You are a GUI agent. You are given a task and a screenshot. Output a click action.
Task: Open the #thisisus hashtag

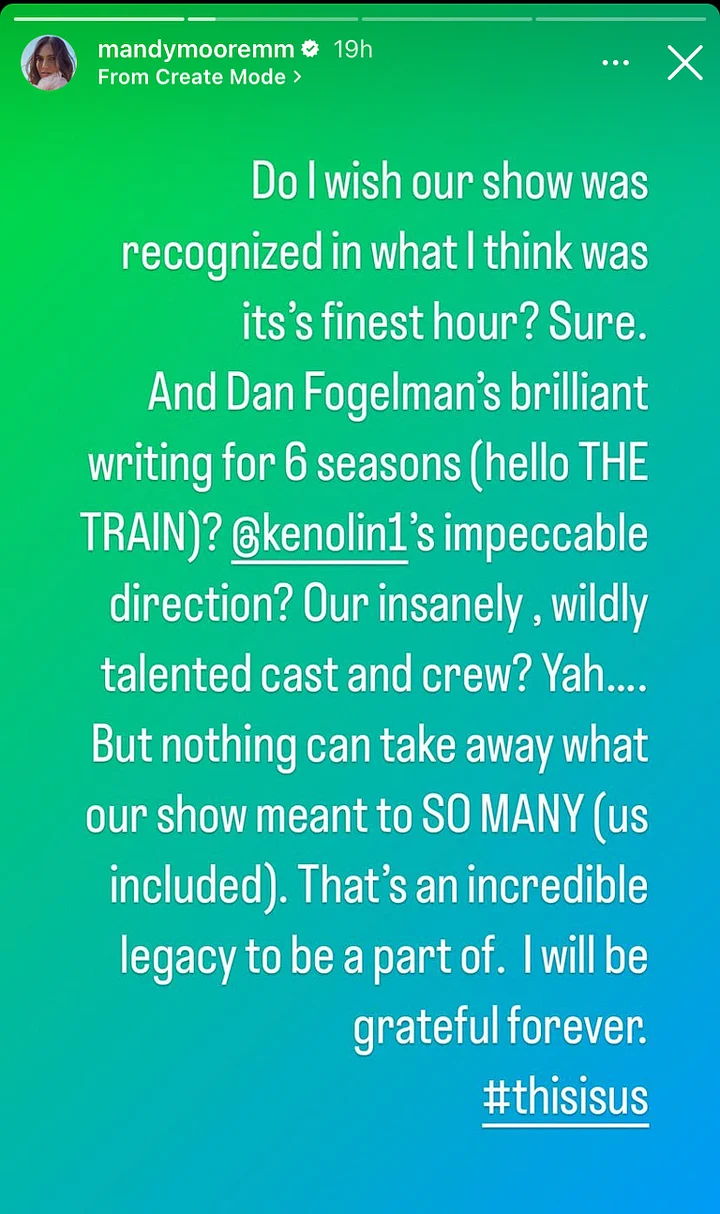565,1096
